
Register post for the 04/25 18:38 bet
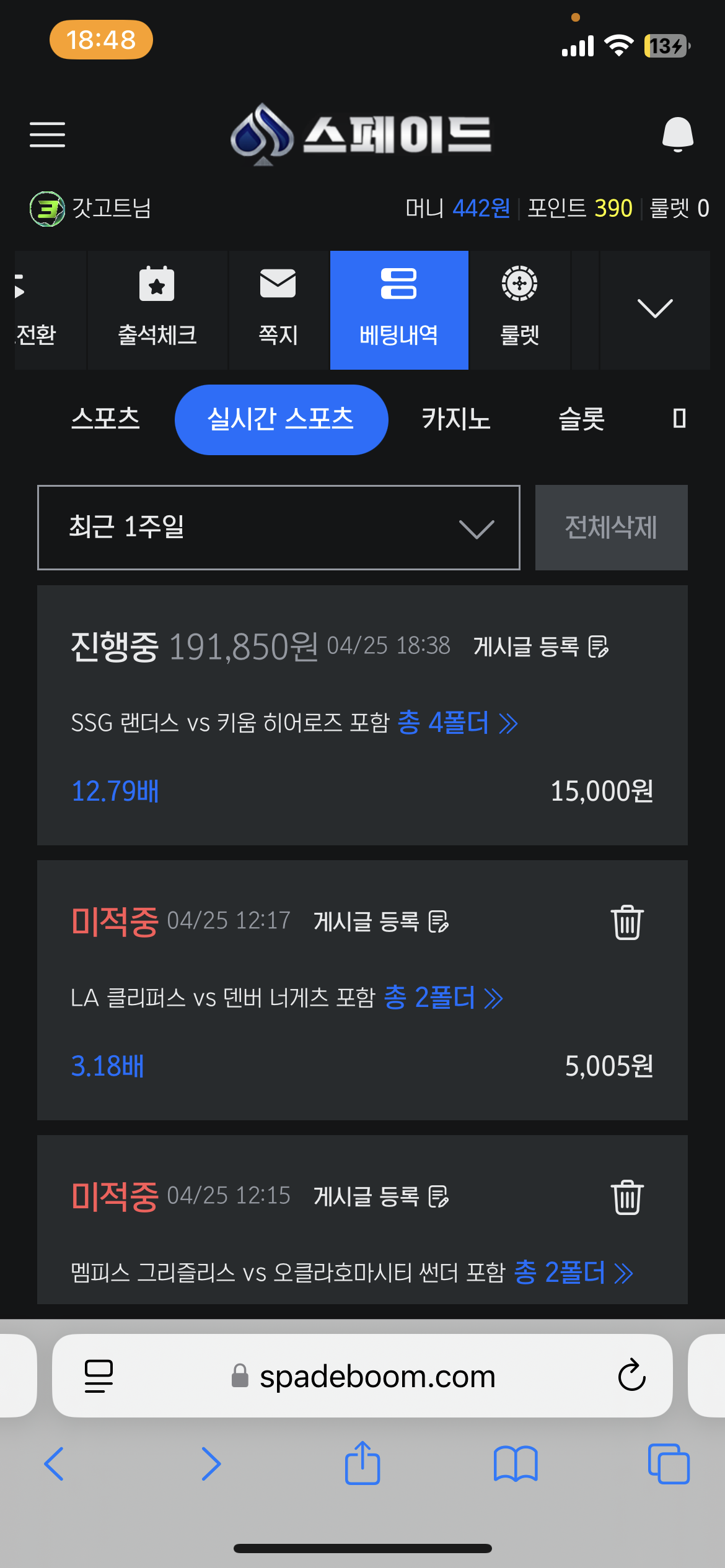click(x=541, y=647)
